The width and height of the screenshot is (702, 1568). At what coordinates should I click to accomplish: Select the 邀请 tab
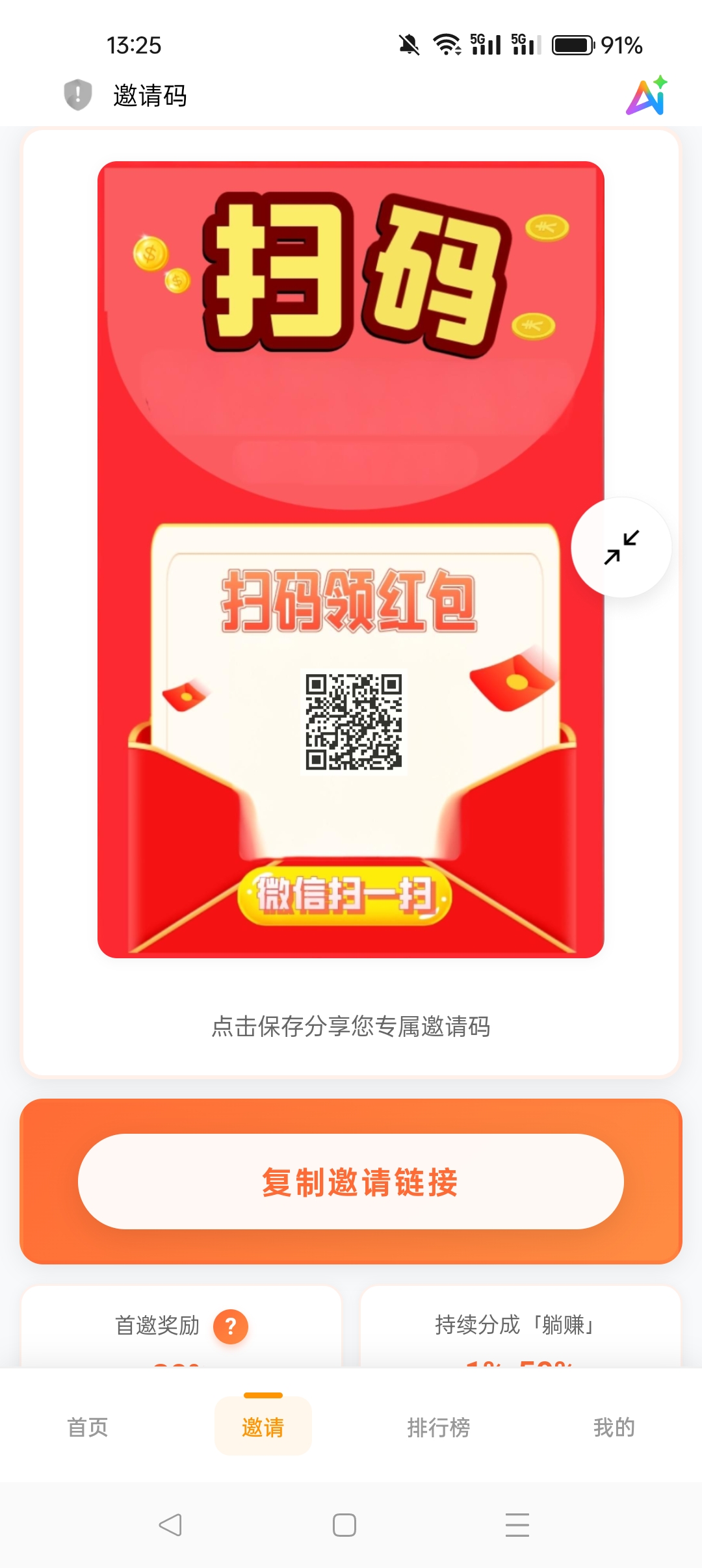pos(263,1427)
